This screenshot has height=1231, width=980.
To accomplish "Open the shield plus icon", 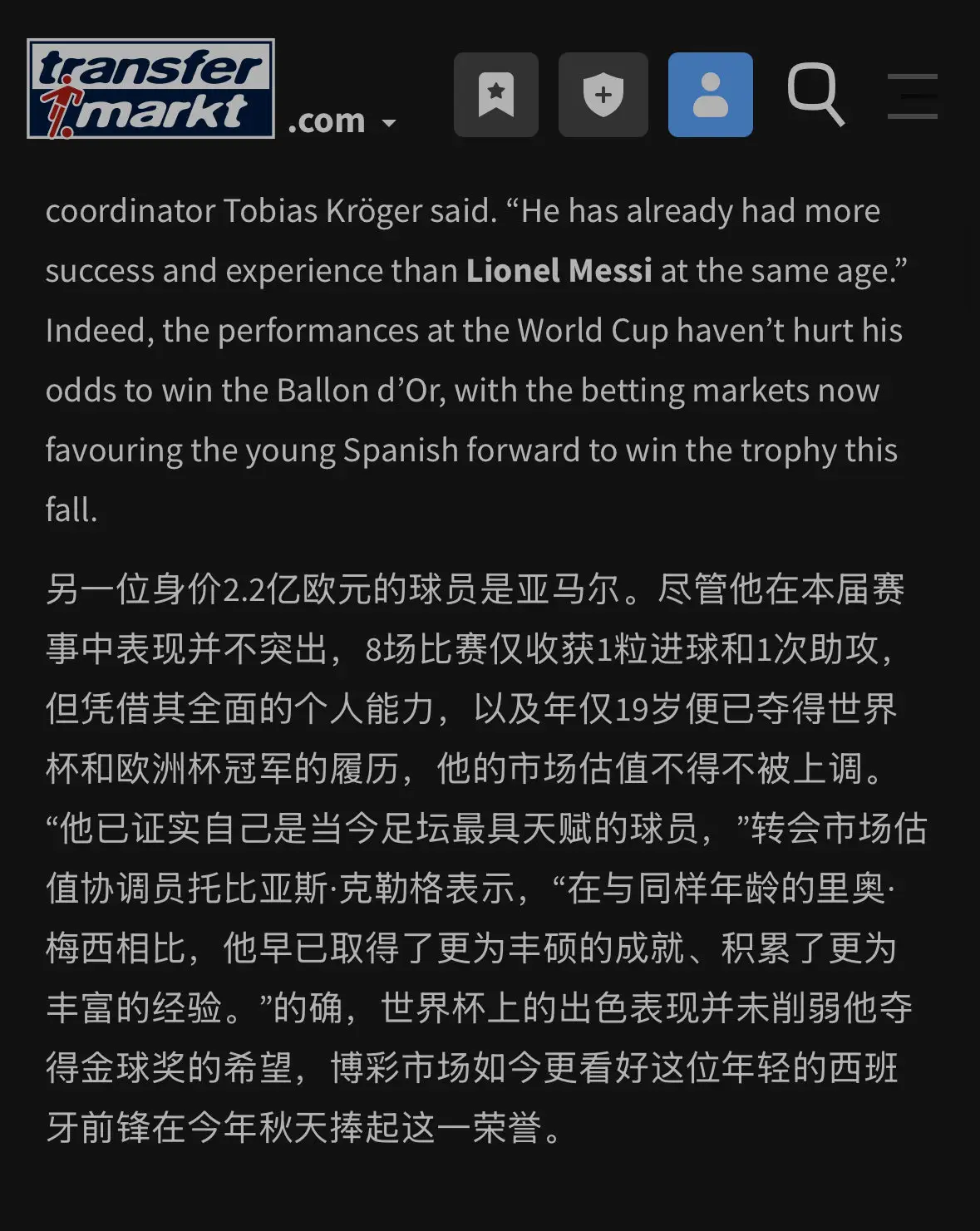I will 603,95.
